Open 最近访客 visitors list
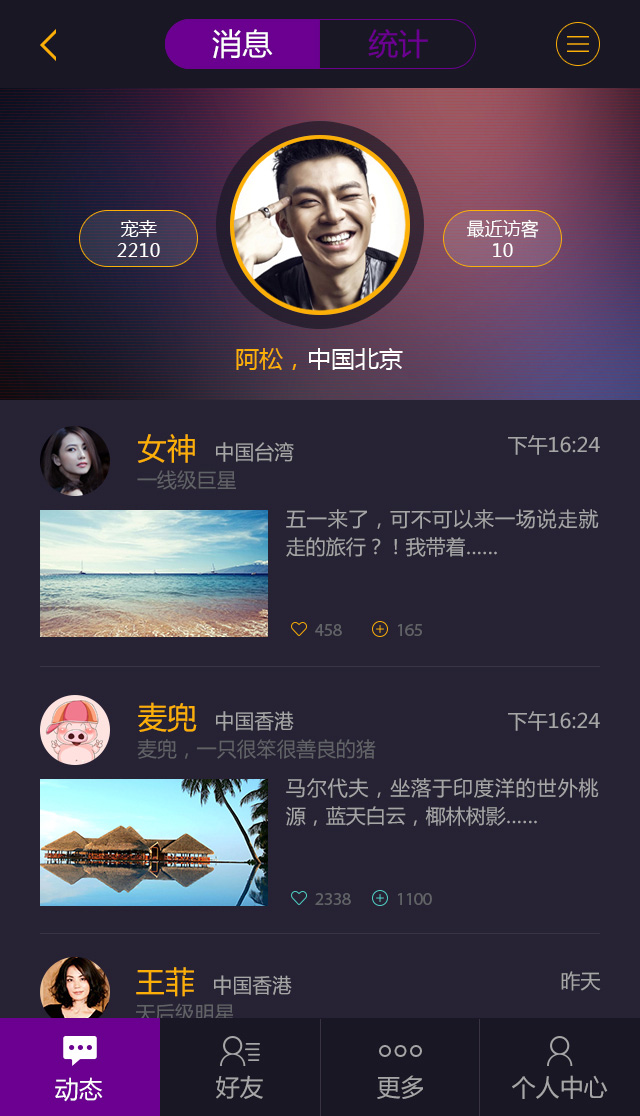 click(502, 239)
